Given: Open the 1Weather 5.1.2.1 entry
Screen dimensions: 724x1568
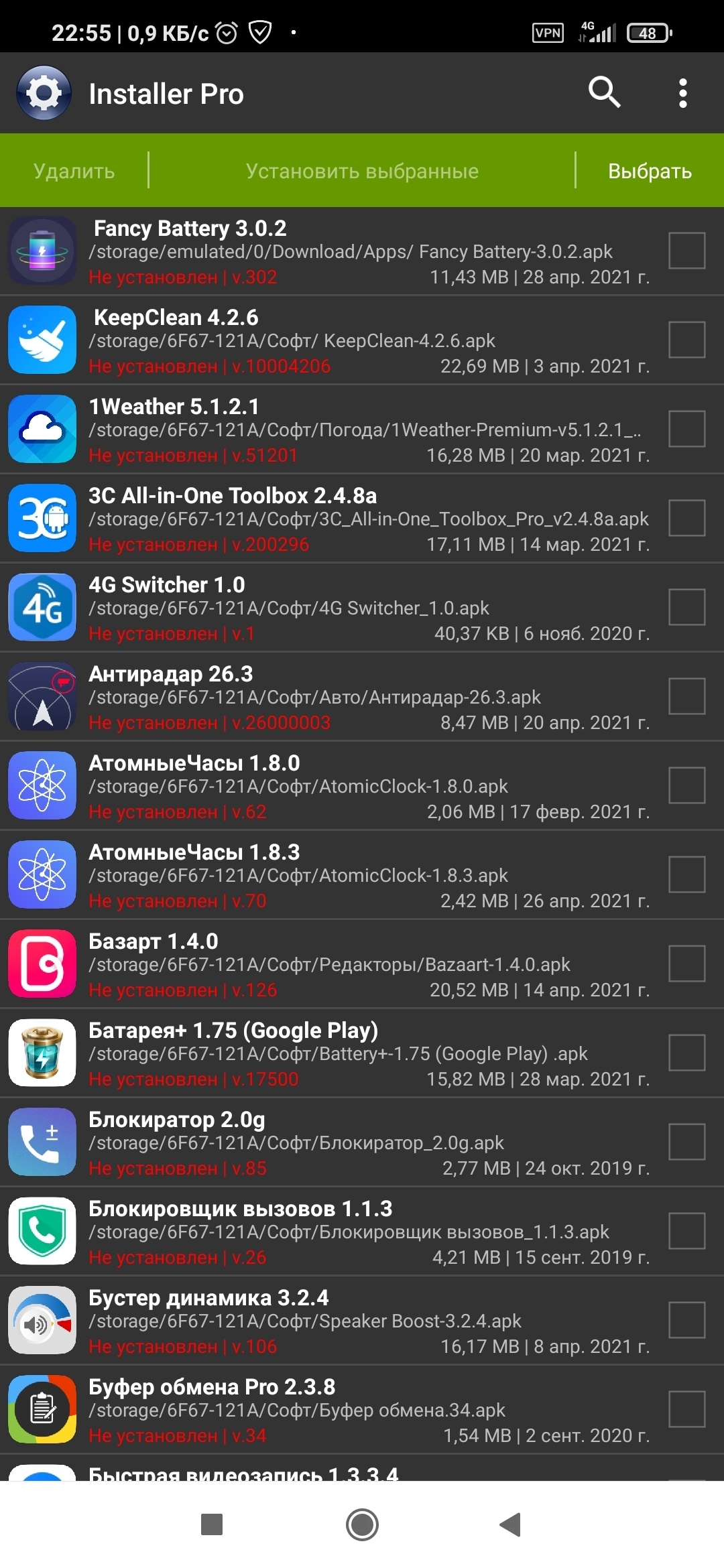Looking at the screenshot, I should coord(362,429).
